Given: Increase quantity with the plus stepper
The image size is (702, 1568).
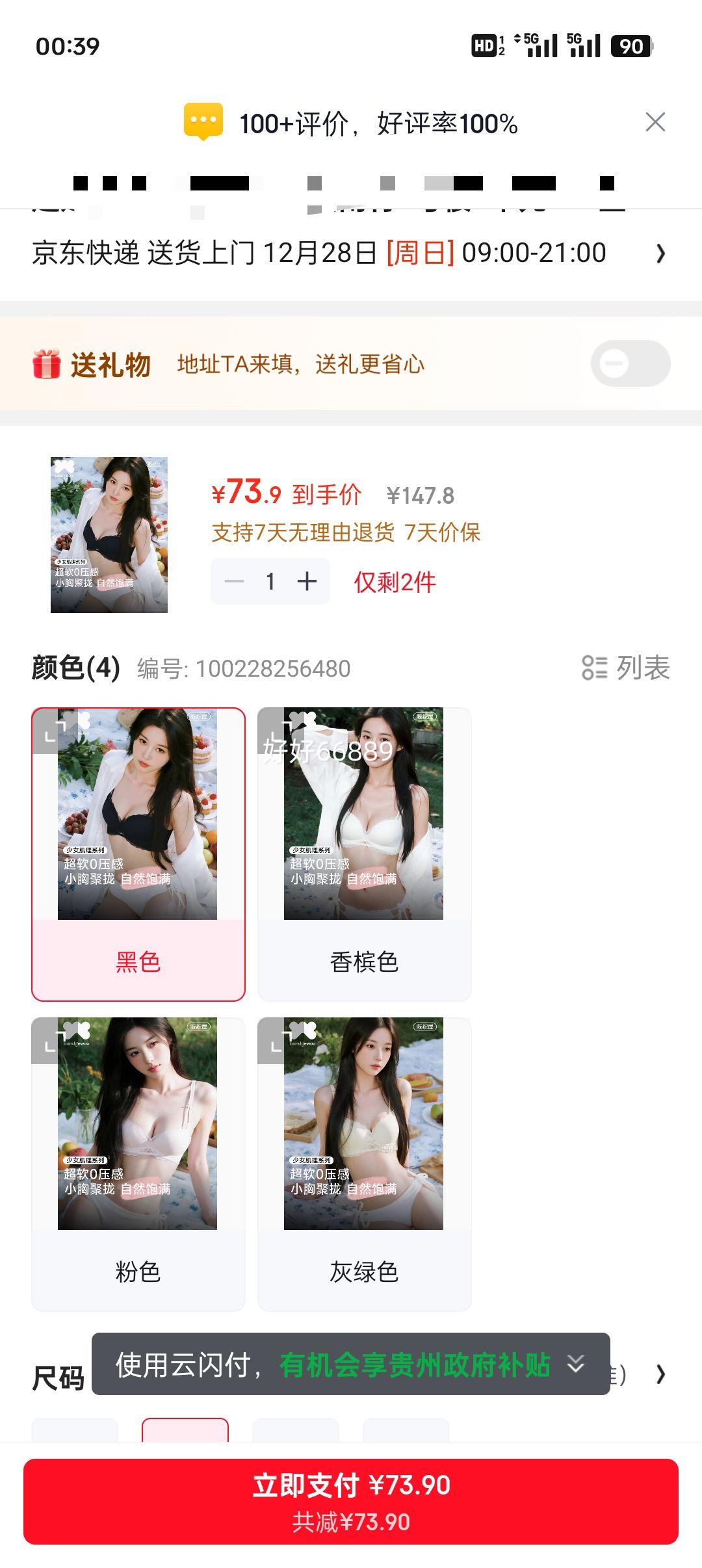Looking at the screenshot, I should 305,581.
